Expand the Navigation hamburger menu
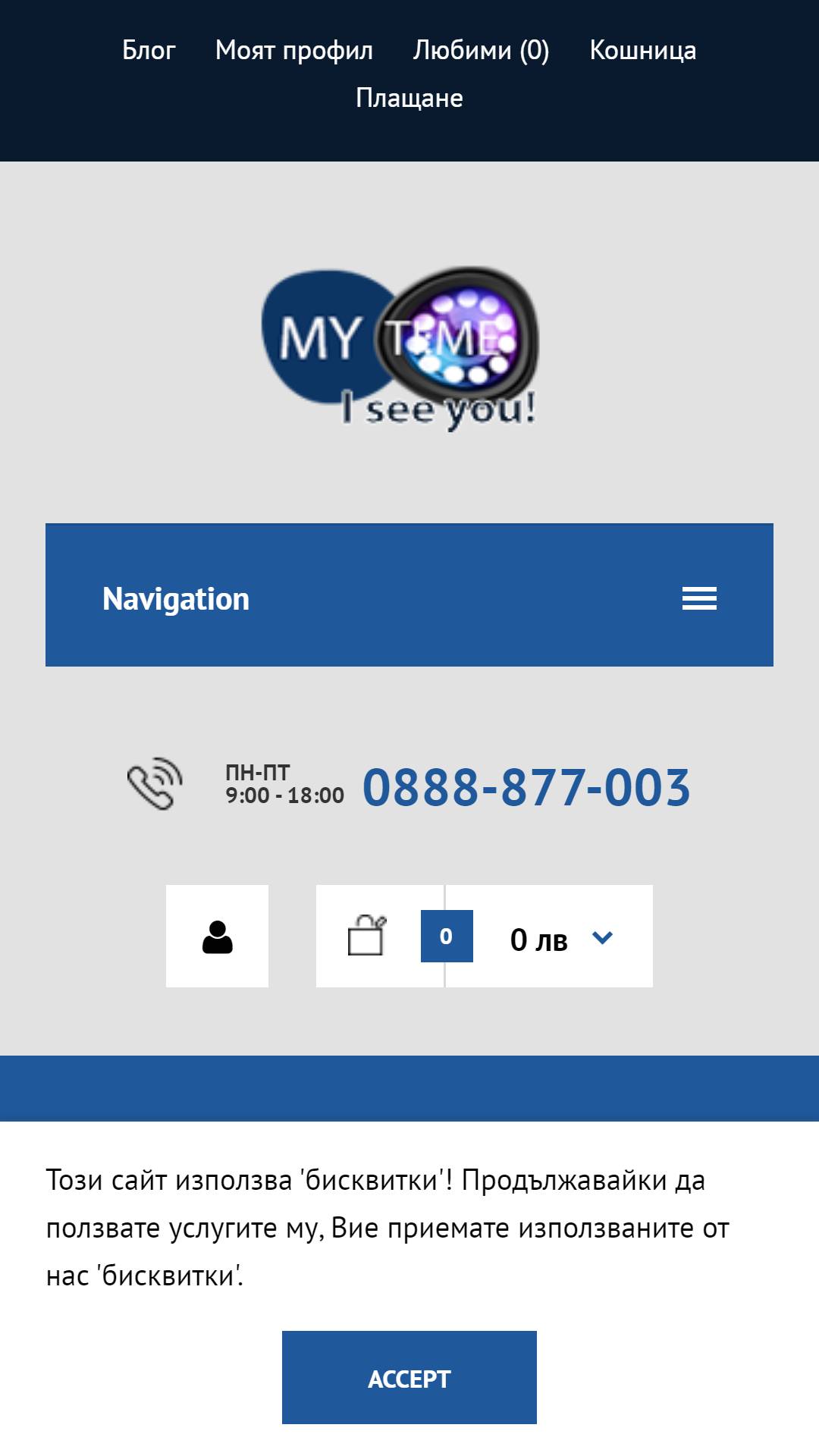 699,598
